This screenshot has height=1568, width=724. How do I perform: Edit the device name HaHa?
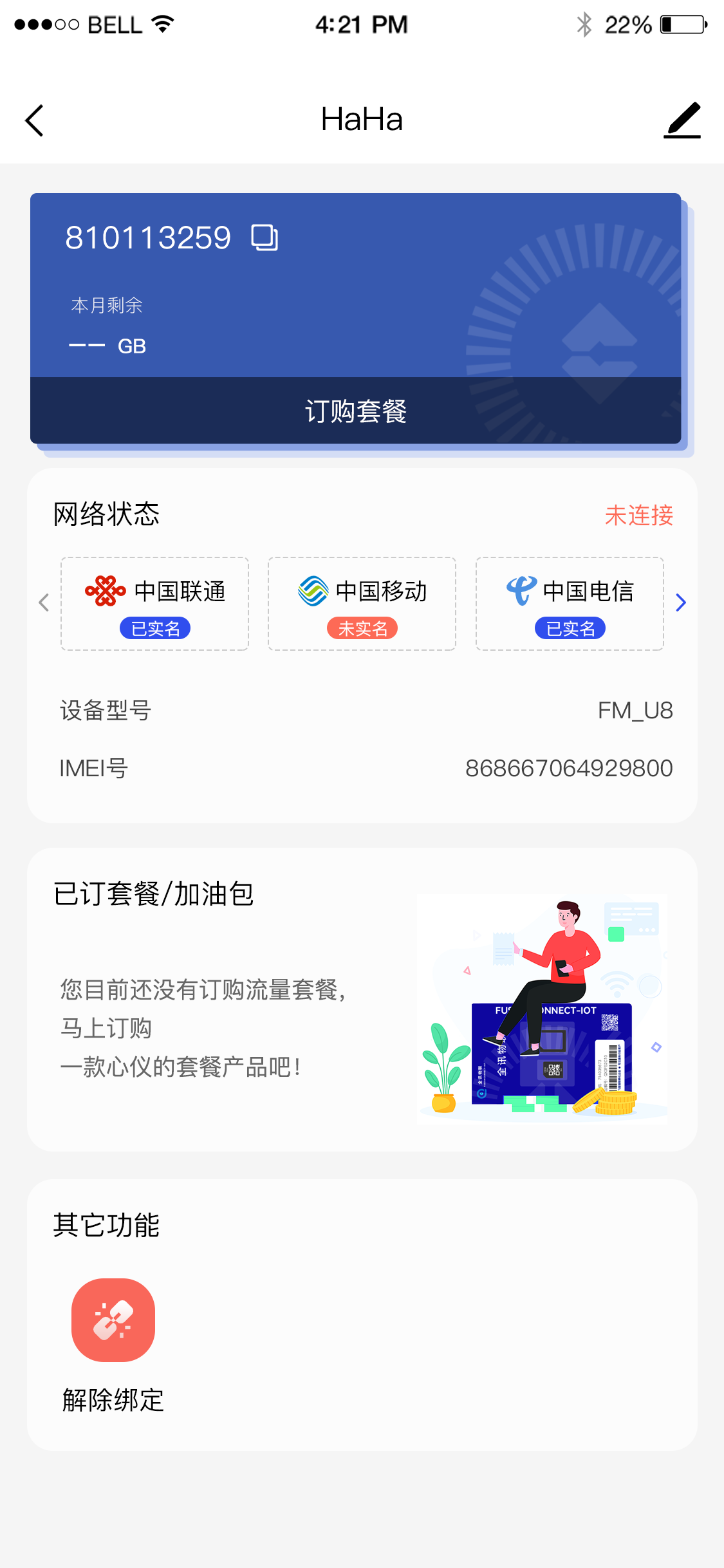682,120
